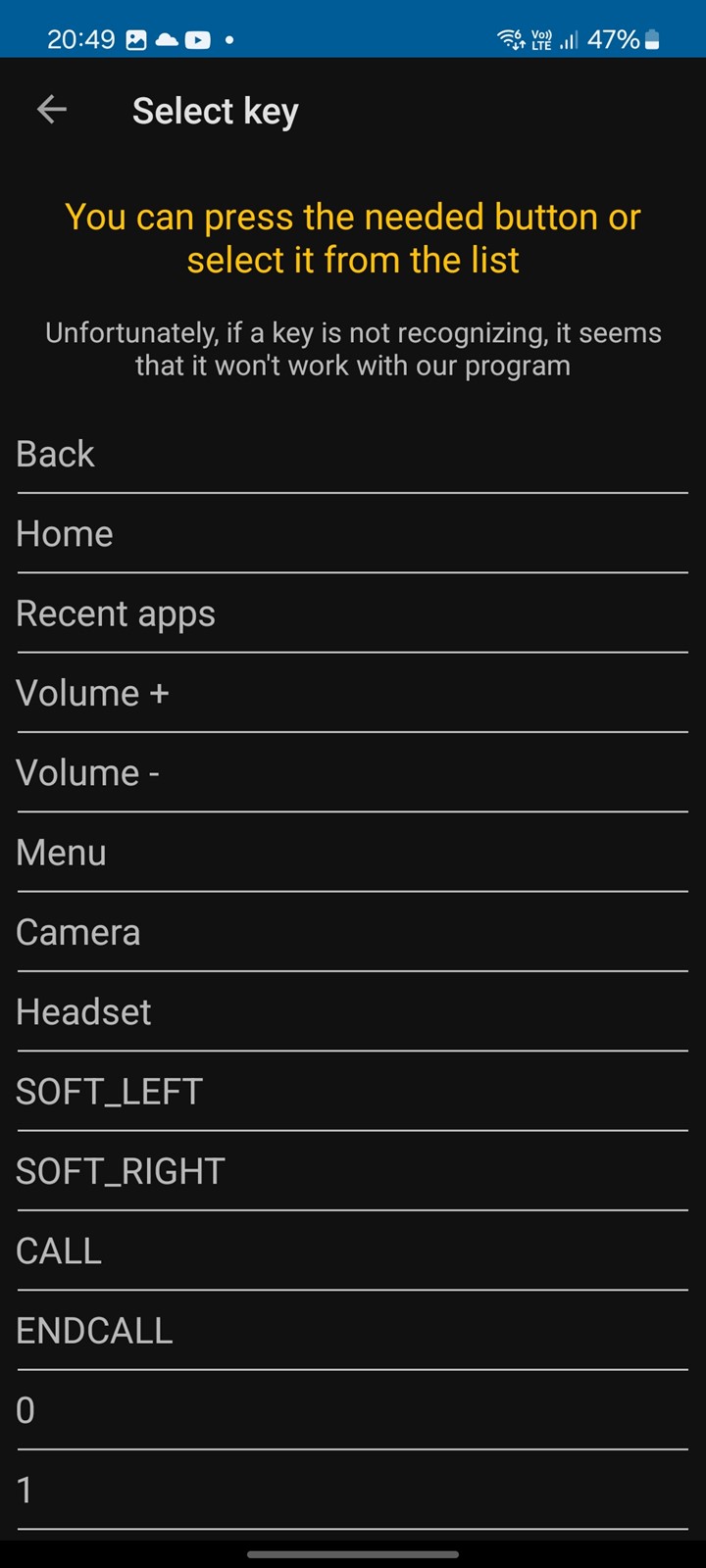Choose the Home key

pyautogui.click(x=353, y=534)
